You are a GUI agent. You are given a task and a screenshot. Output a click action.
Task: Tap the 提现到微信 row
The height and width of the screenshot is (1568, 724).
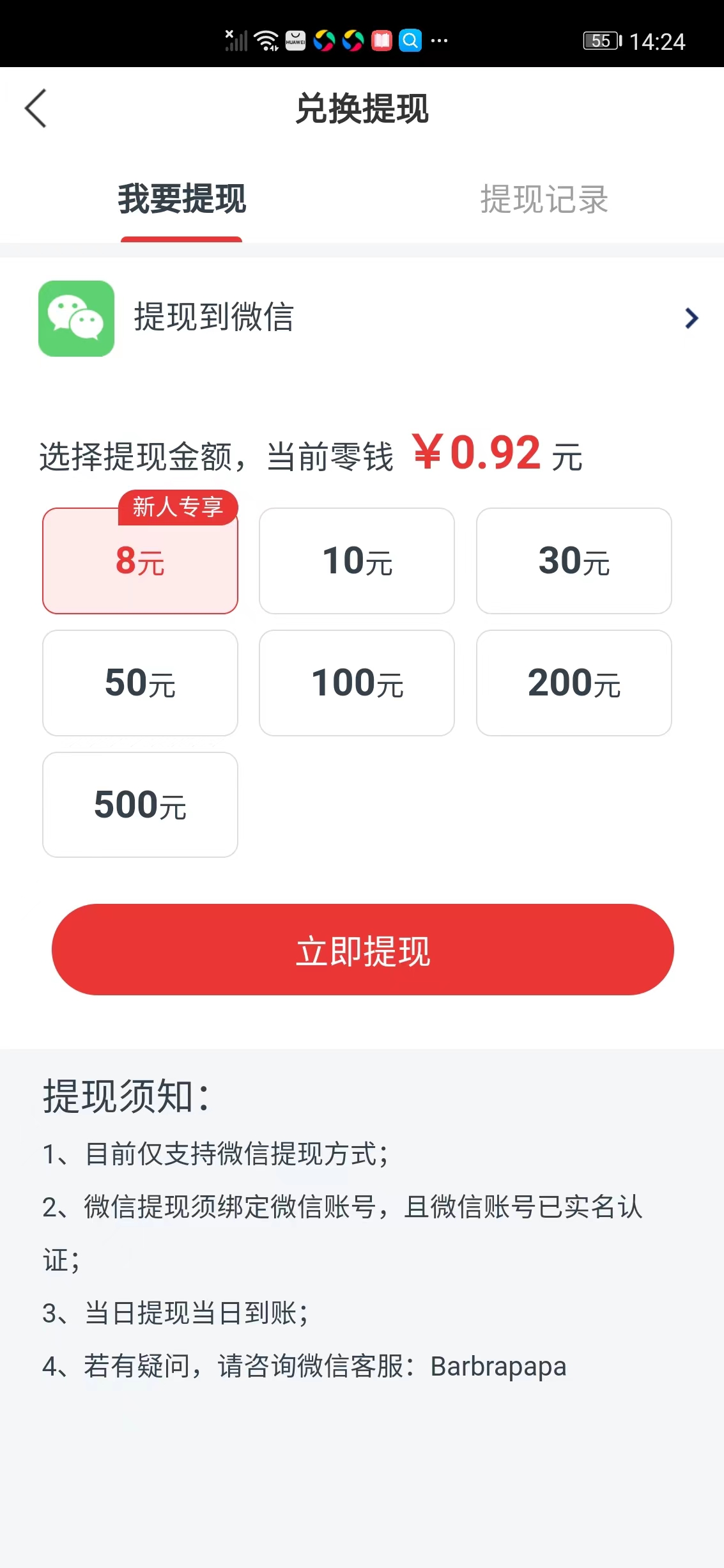coord(213,318)
